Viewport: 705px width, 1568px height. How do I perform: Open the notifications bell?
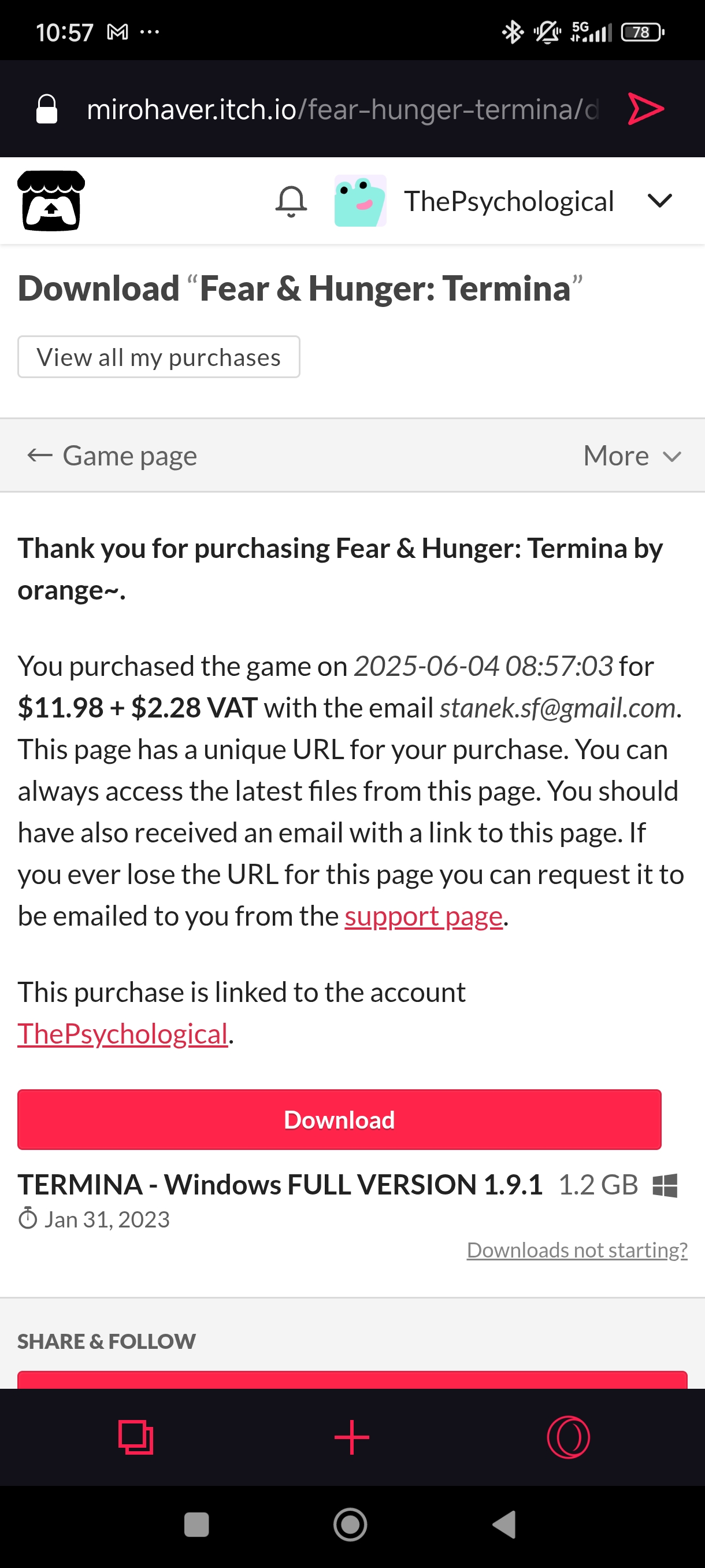(291, 201)
